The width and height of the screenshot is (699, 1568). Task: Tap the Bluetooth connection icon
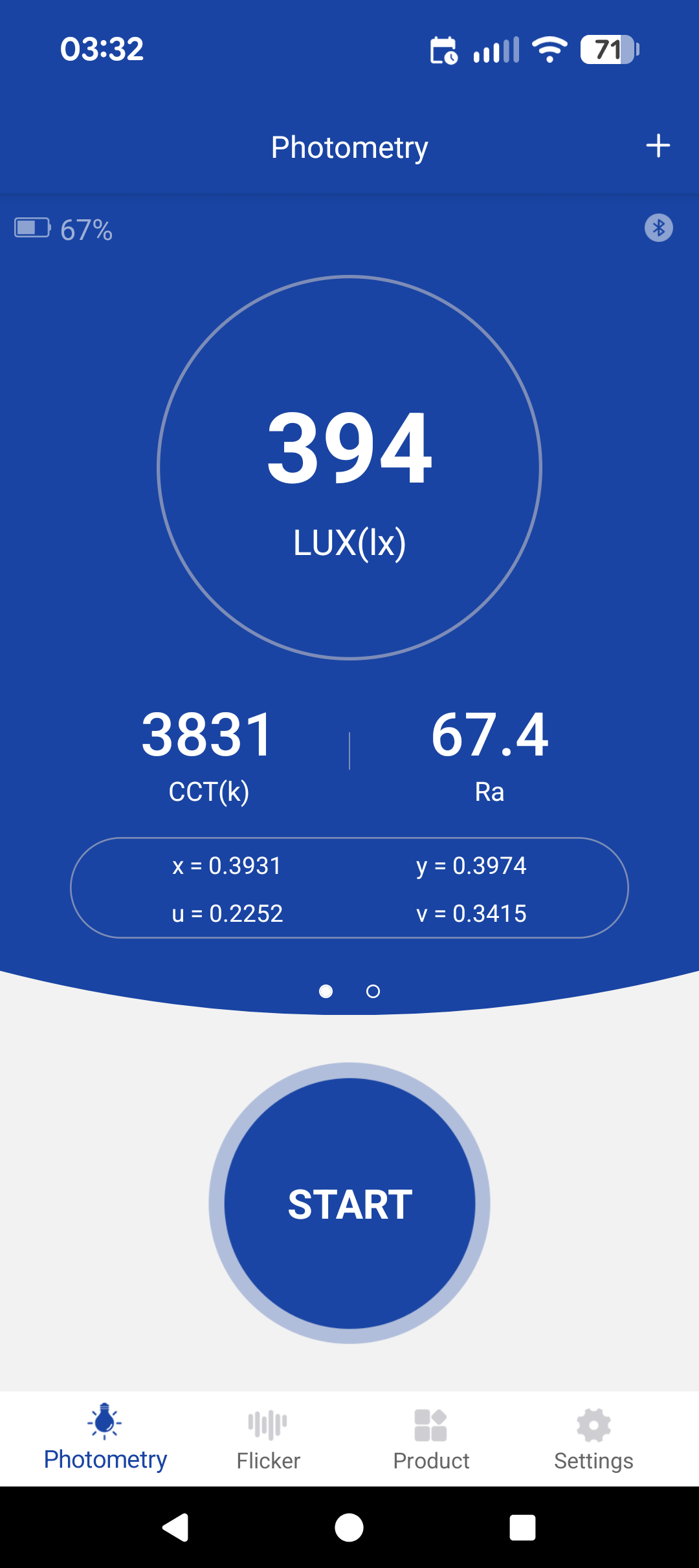coord(658,228)
